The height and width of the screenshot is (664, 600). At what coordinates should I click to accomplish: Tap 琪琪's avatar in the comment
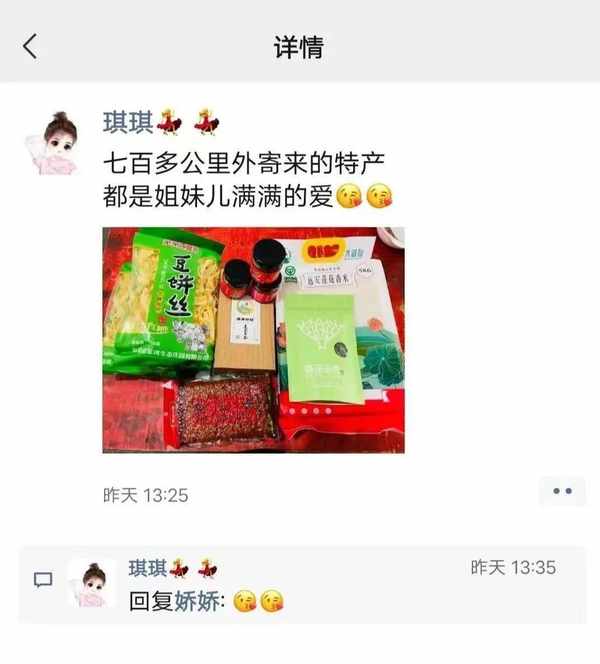point(93,582)
